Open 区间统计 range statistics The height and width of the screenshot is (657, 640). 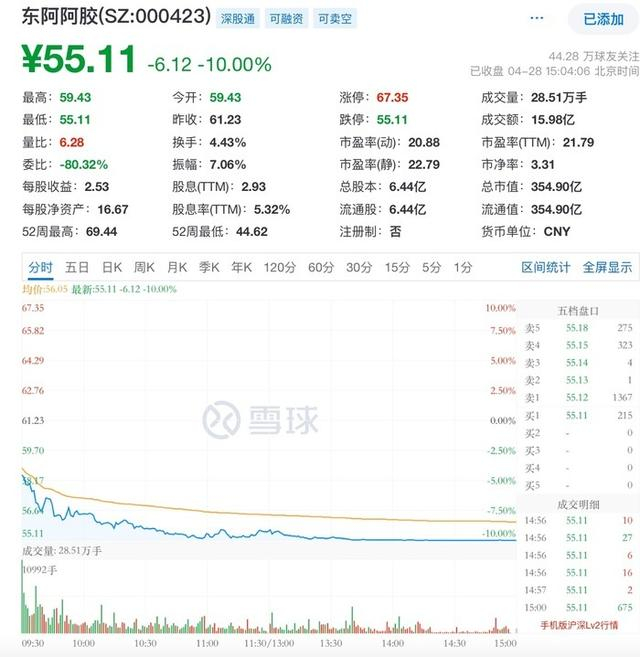pos(546,267)
